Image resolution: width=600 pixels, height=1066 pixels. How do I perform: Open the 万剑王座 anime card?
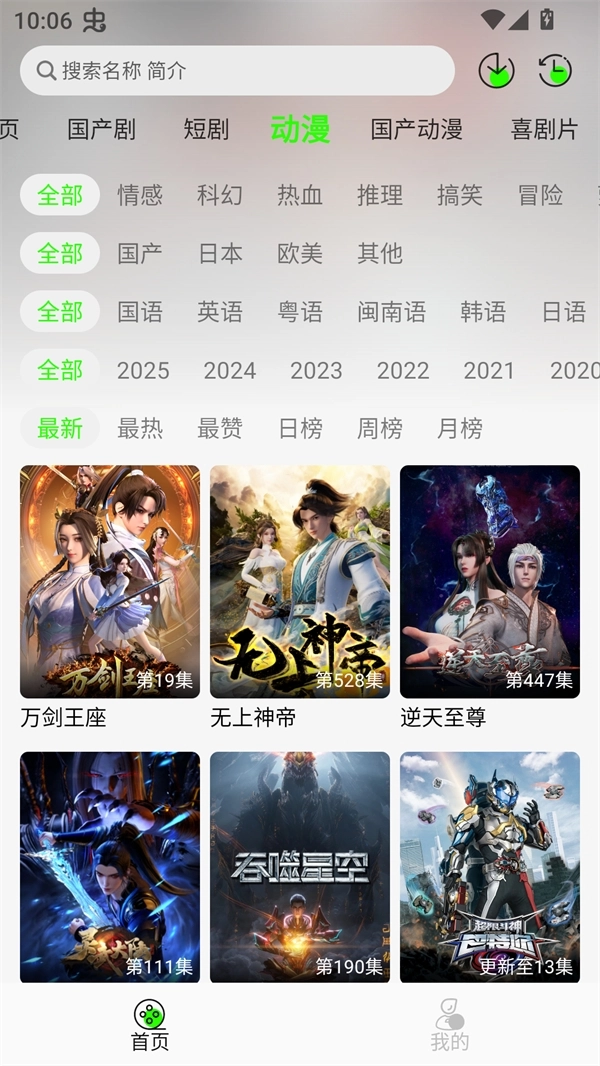tap(110, 581)
